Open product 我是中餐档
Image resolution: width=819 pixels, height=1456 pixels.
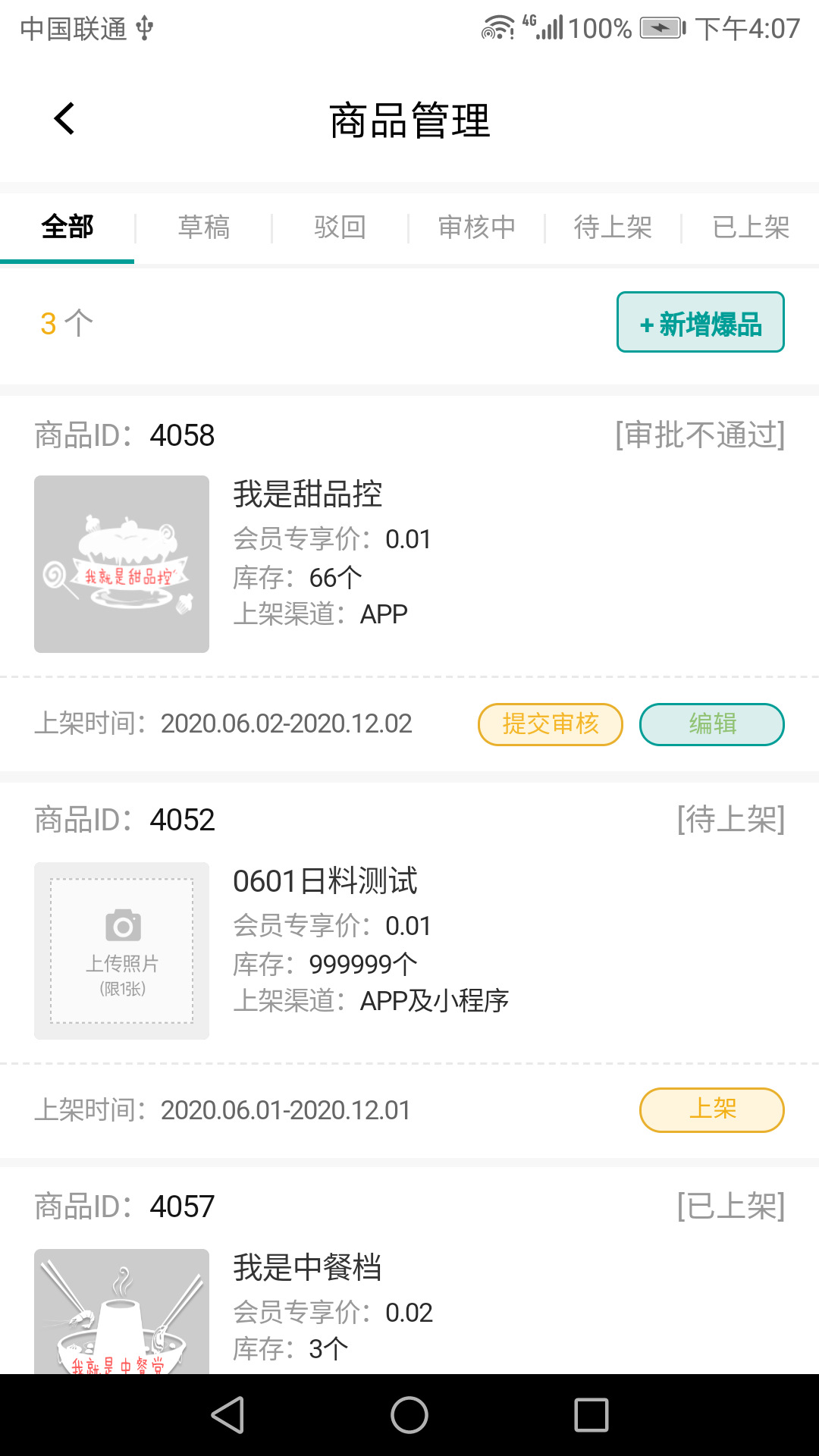tap(307, 1268)
